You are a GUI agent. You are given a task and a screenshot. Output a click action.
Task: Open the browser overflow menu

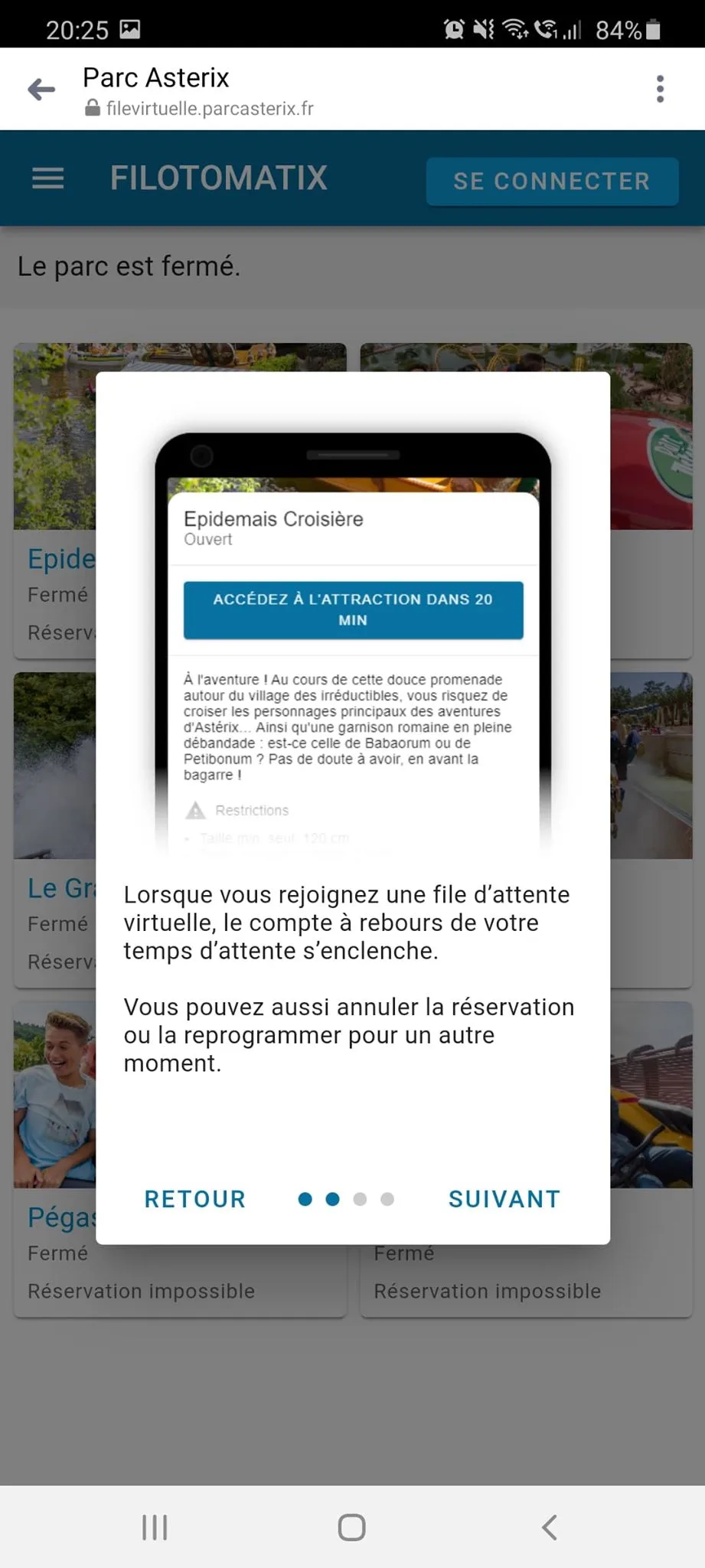pyautogui.click(x=660, y=89)
